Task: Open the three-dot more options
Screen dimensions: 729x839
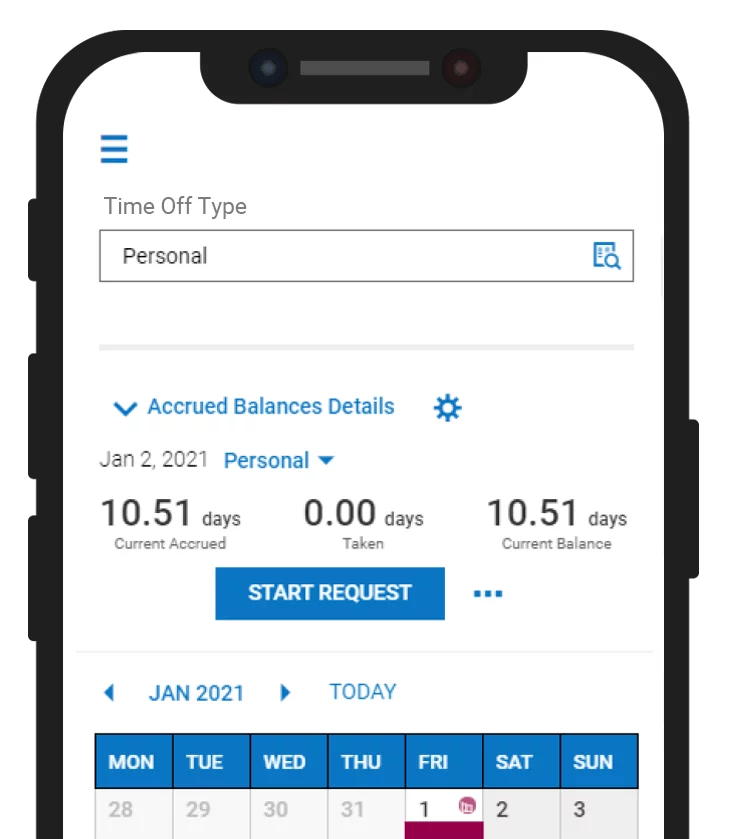Action: [488, 594]
